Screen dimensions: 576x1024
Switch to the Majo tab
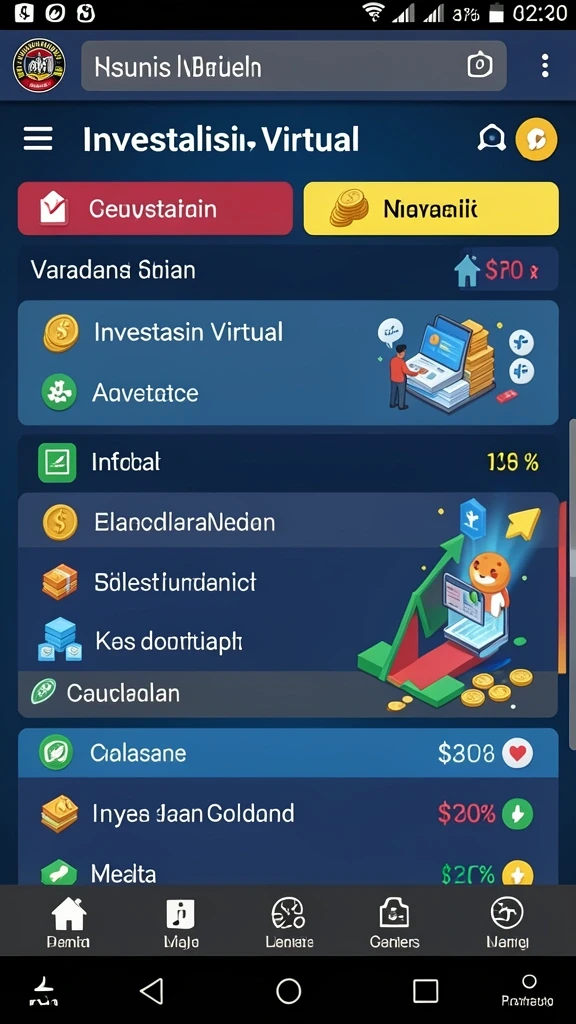click(x=181, y=921)
